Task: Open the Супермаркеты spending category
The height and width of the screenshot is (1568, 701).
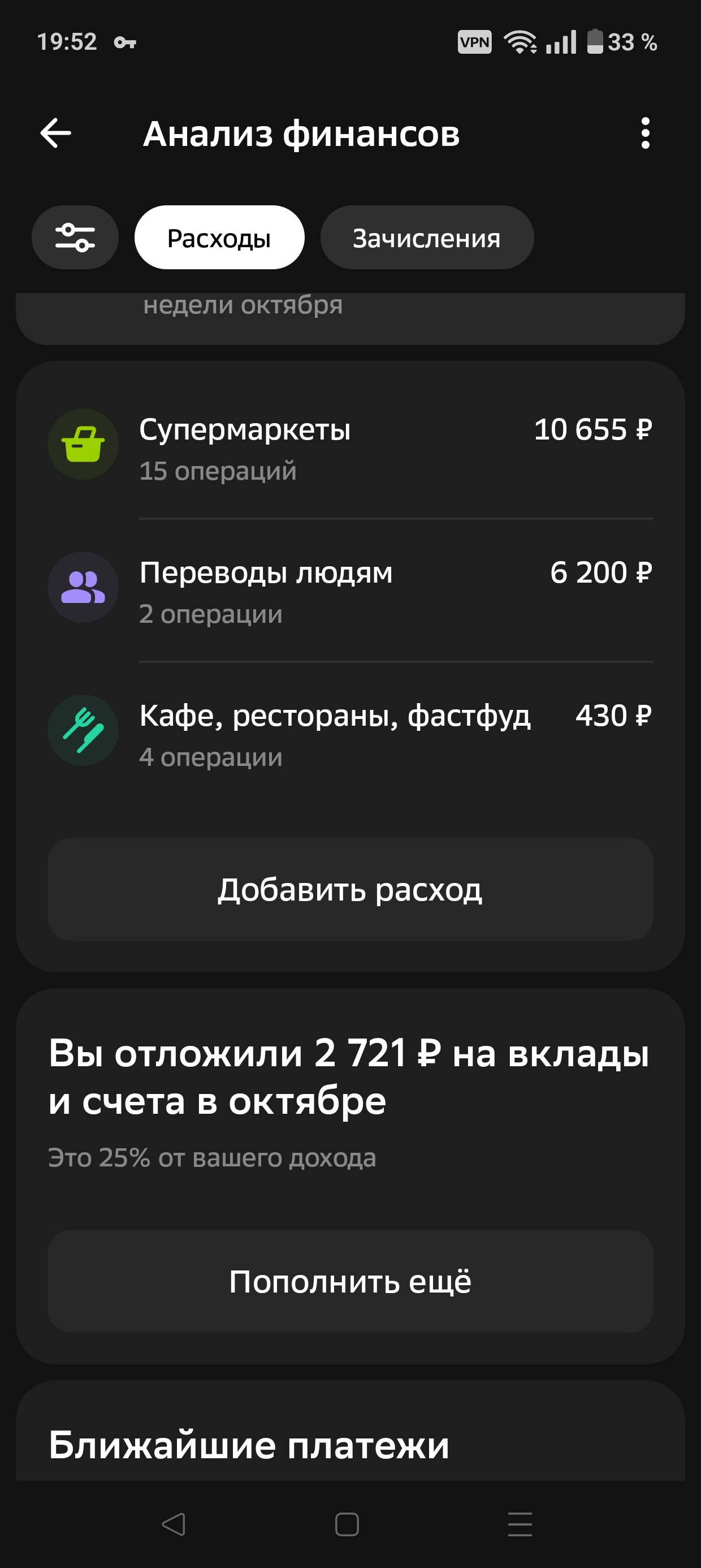Action: 350,448
